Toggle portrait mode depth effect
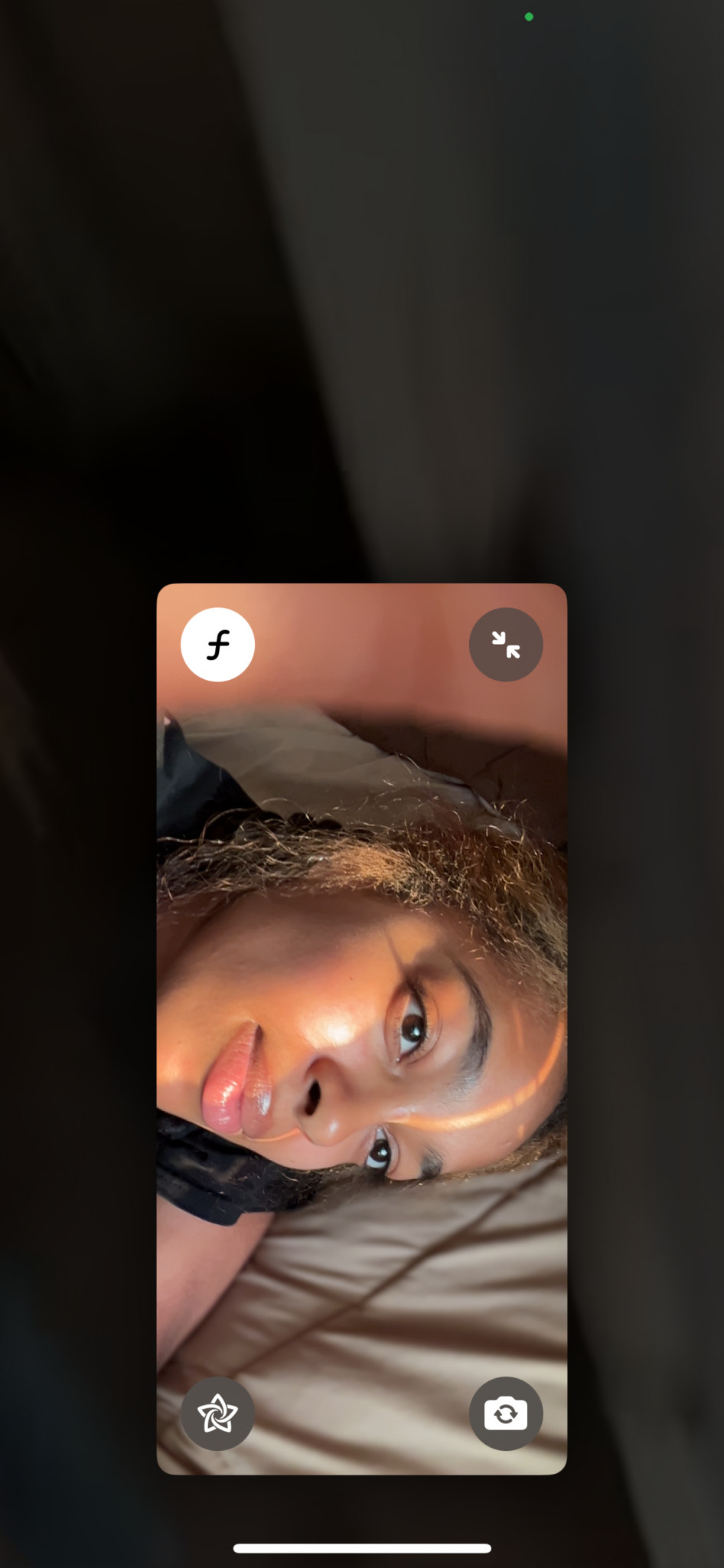This screenshot has height=1568, width=724. pyautogui.click(x=217, y=645)
